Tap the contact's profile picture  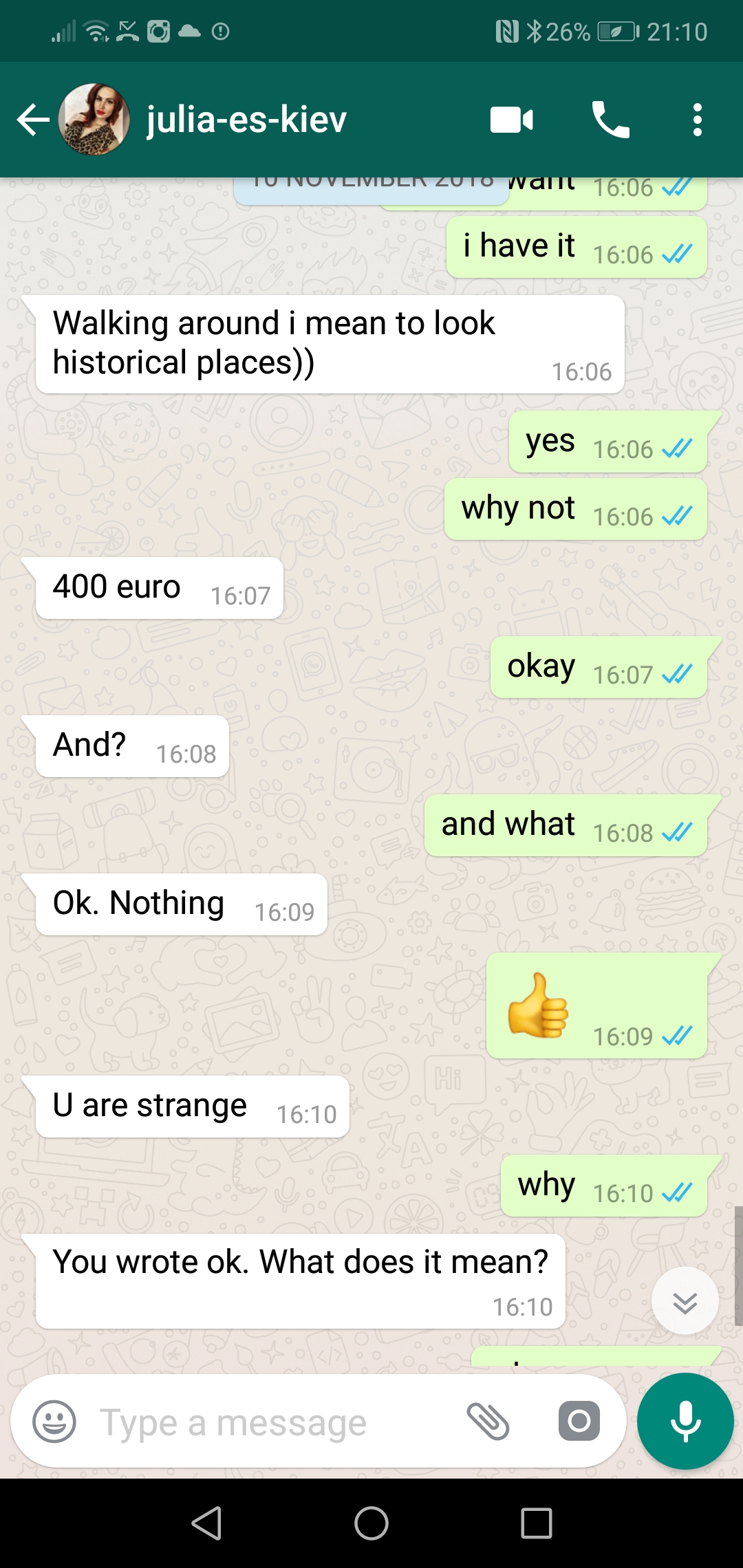tap(94, 119)
